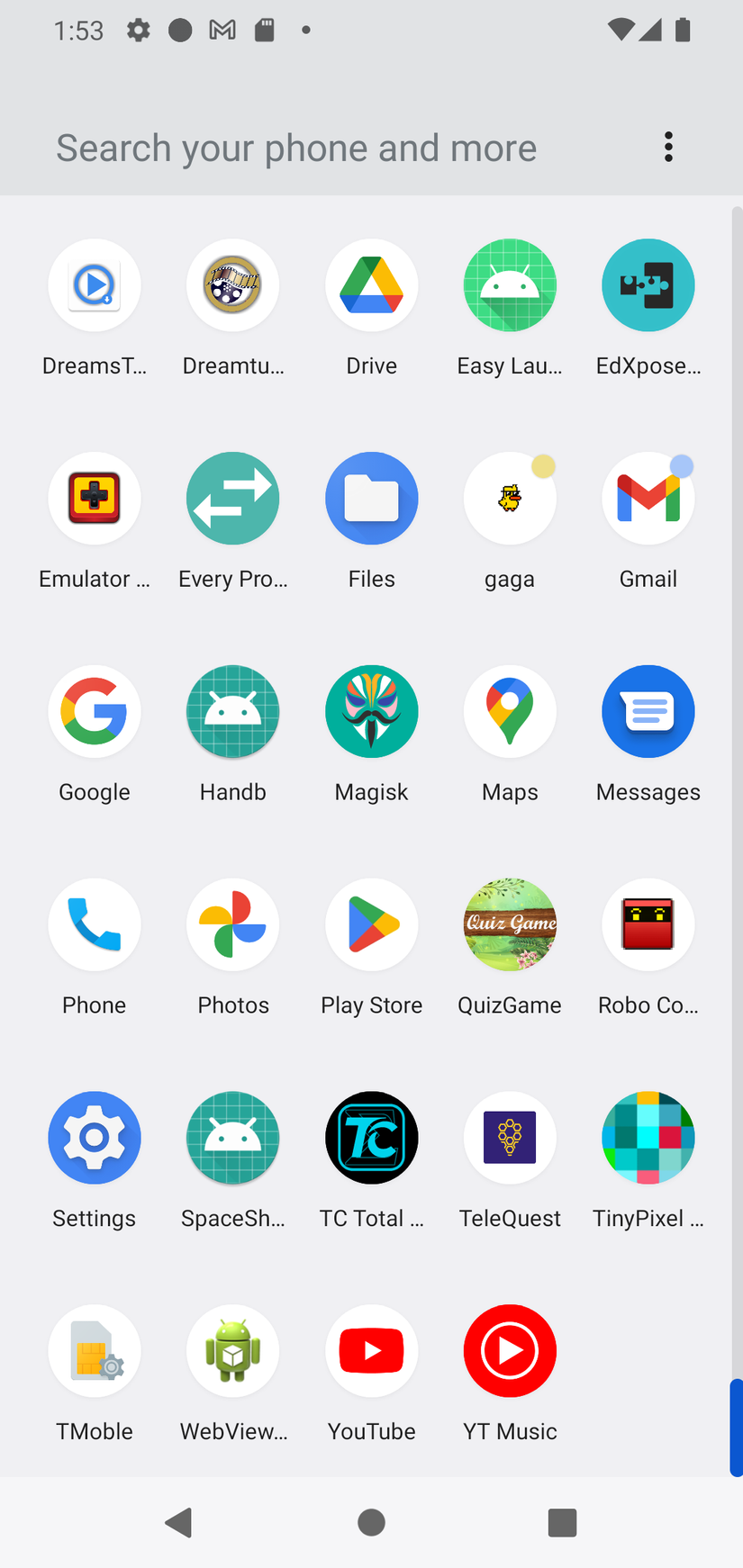Open the TMoble SIM app
Image resolution: width=743 pixels, height=1568 pixels.
94,1350
